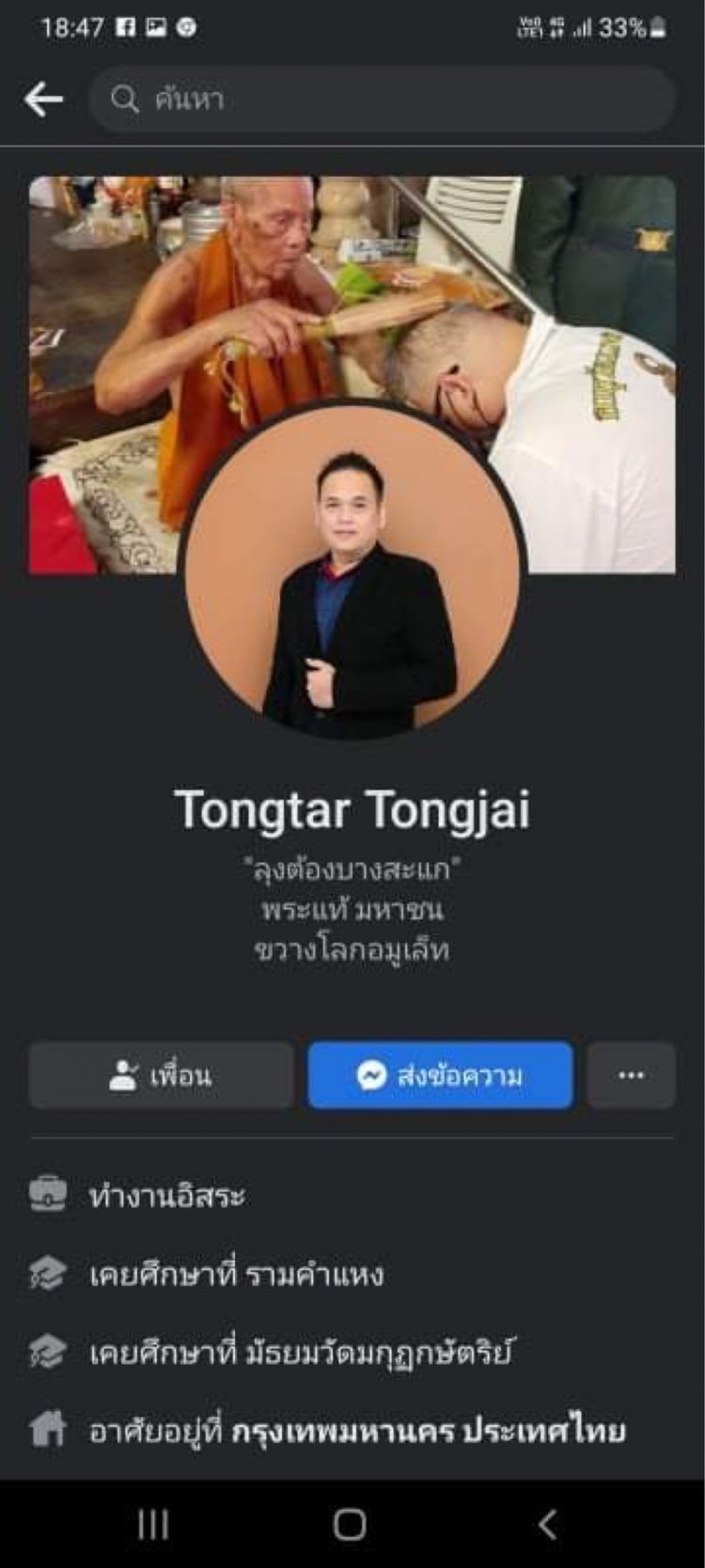Send a message via ส่งข้อความ
The height and width of the screenshot is (1568, 705).
click(x=440, y=1074)
